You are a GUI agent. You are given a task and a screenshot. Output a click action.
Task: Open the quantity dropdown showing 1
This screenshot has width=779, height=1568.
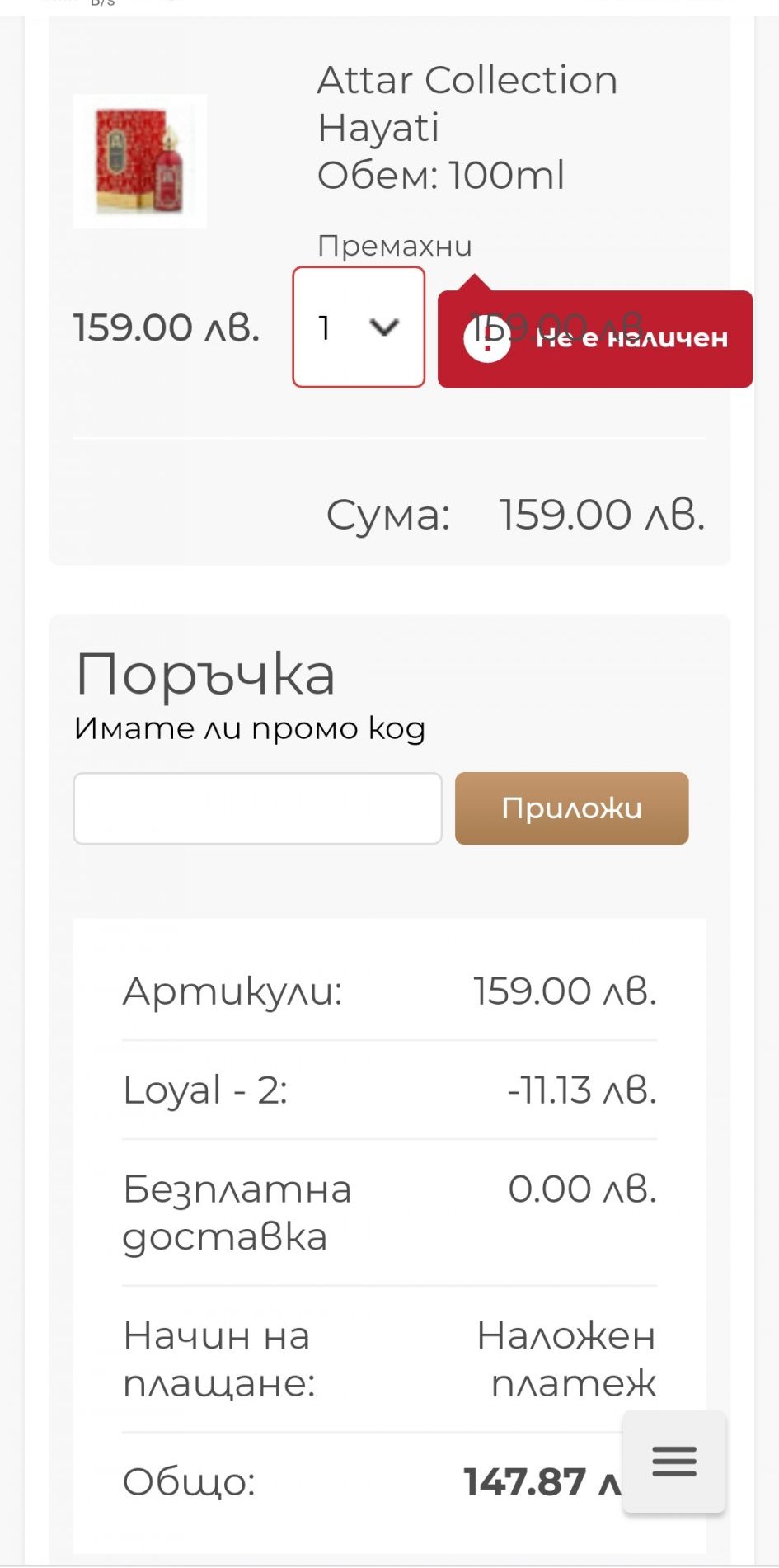coord(359,327)
